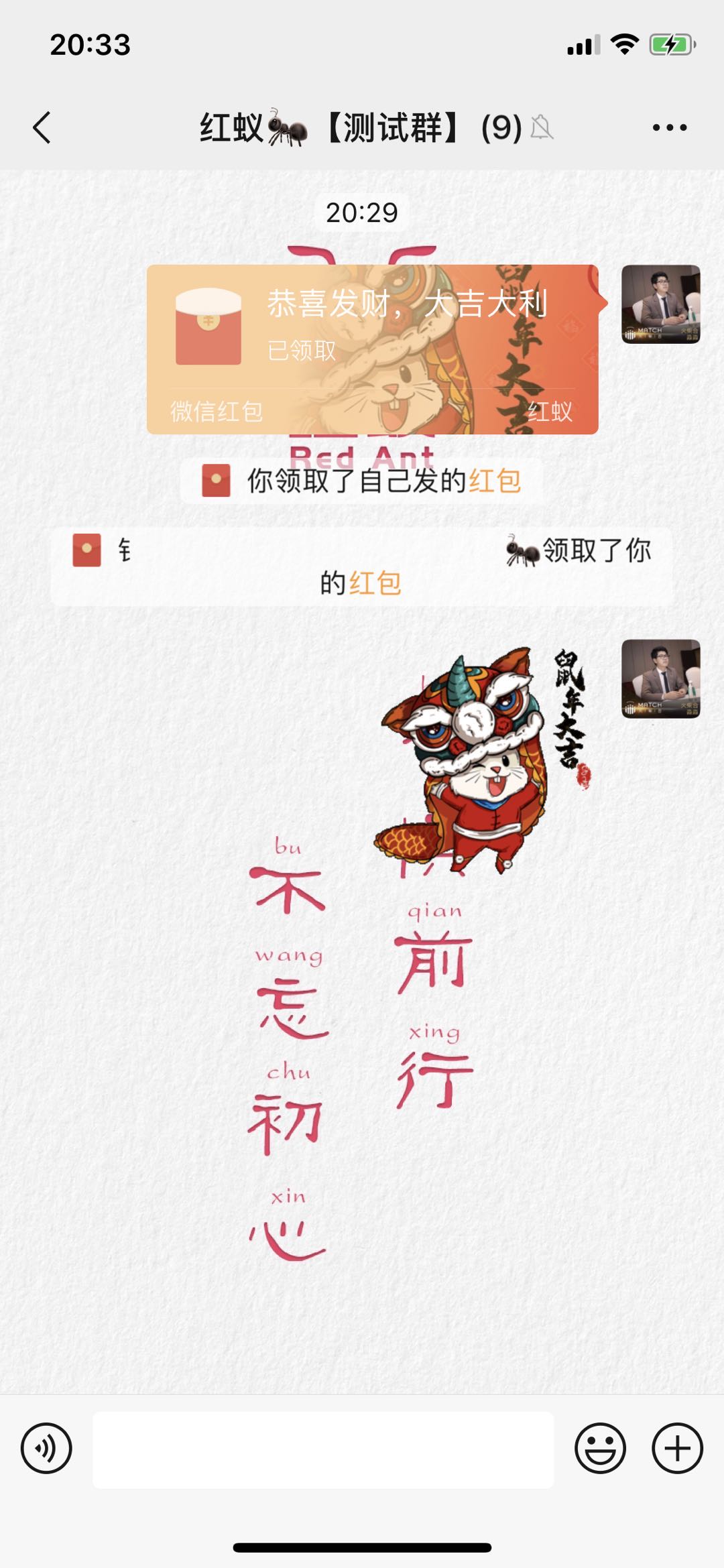Tap the 红包 link in 你领取了自己发的红包
The image size is (724, 1568).
coord(495,481)
